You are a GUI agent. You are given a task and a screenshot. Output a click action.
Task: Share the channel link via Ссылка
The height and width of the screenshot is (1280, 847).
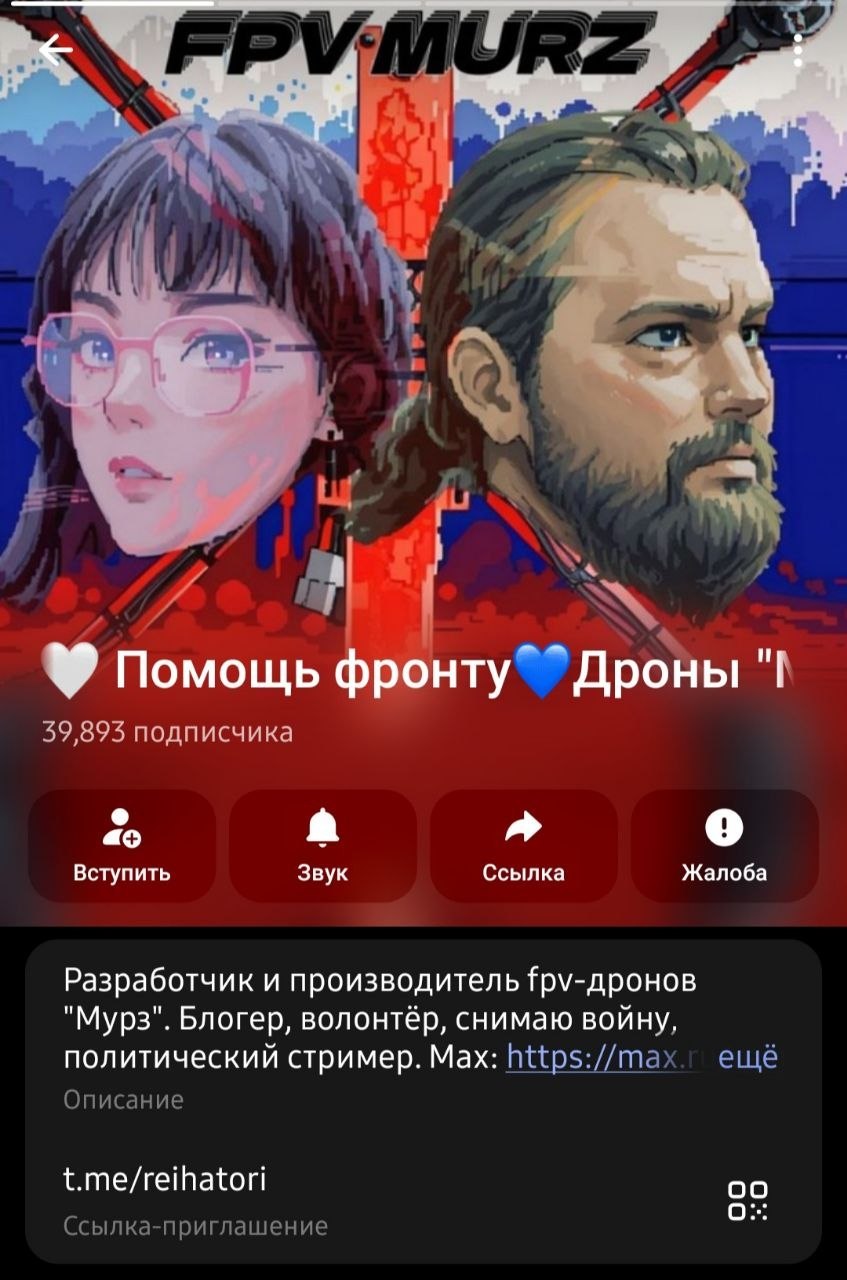pos(523,846)
